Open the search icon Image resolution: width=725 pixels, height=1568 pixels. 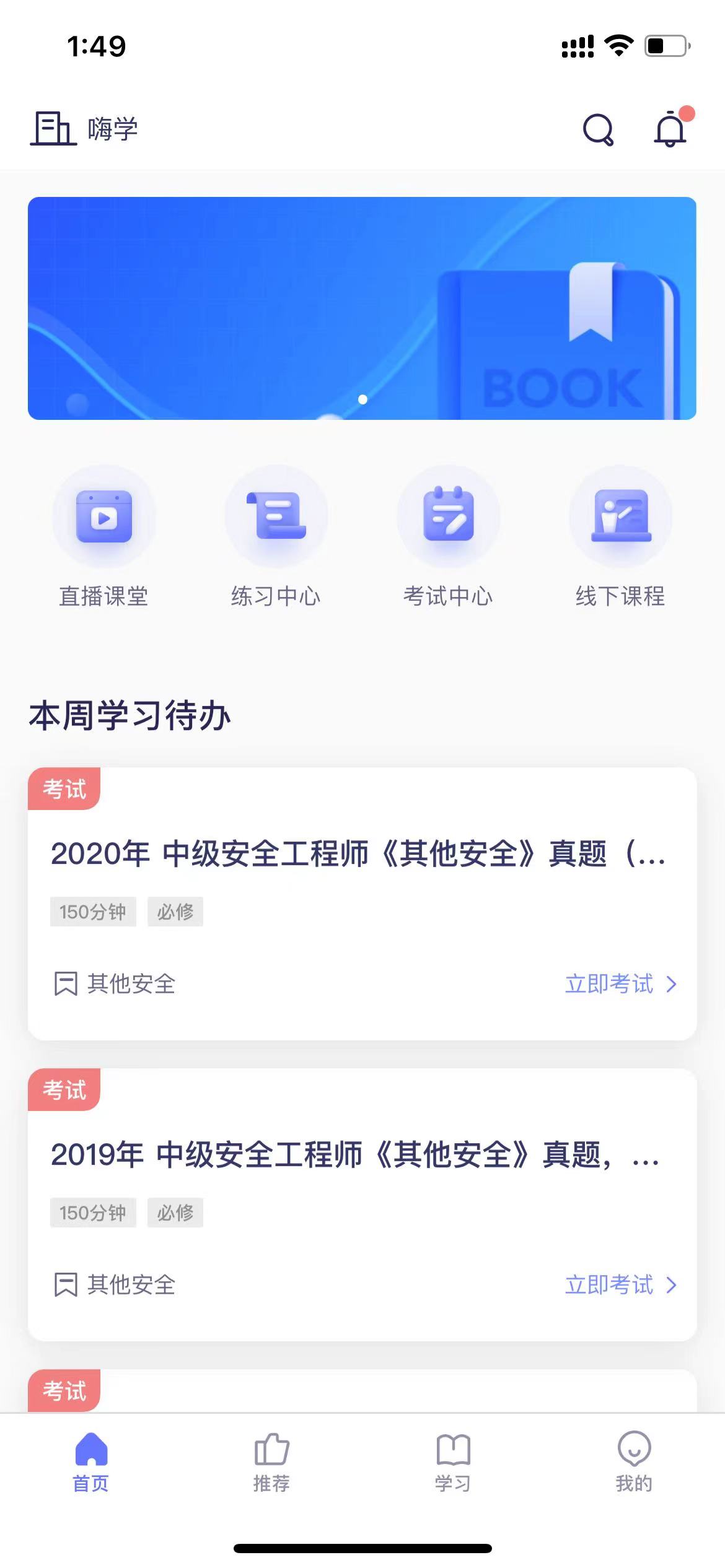(x=598, y=130)
